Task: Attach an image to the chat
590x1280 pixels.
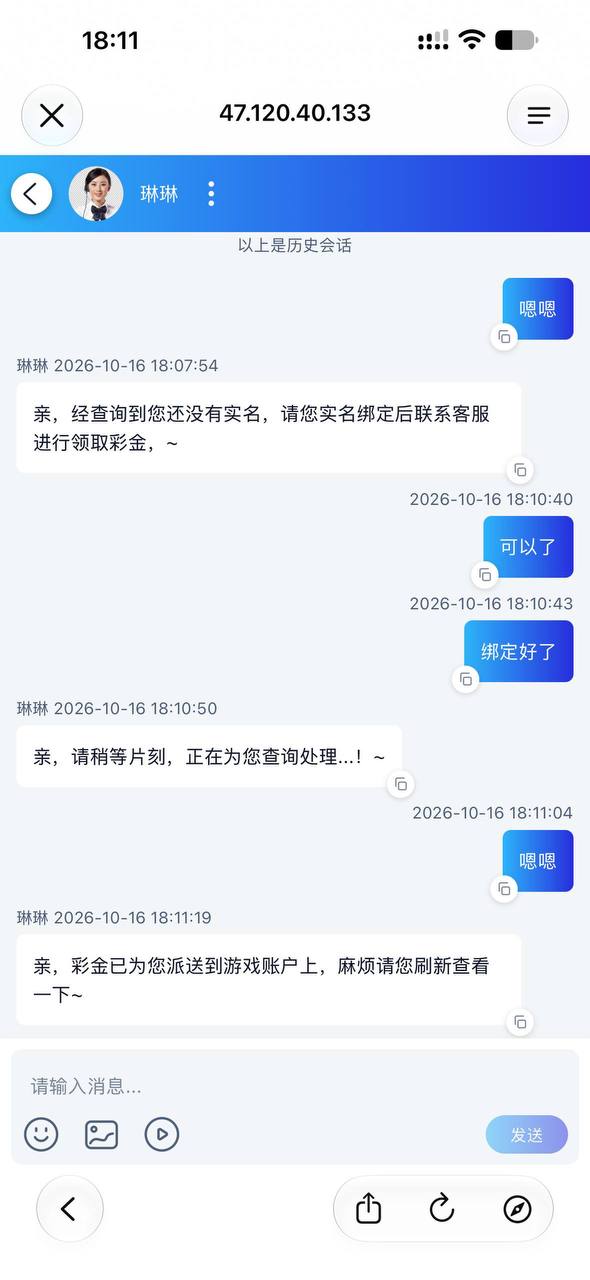Action: (101, 1134)
